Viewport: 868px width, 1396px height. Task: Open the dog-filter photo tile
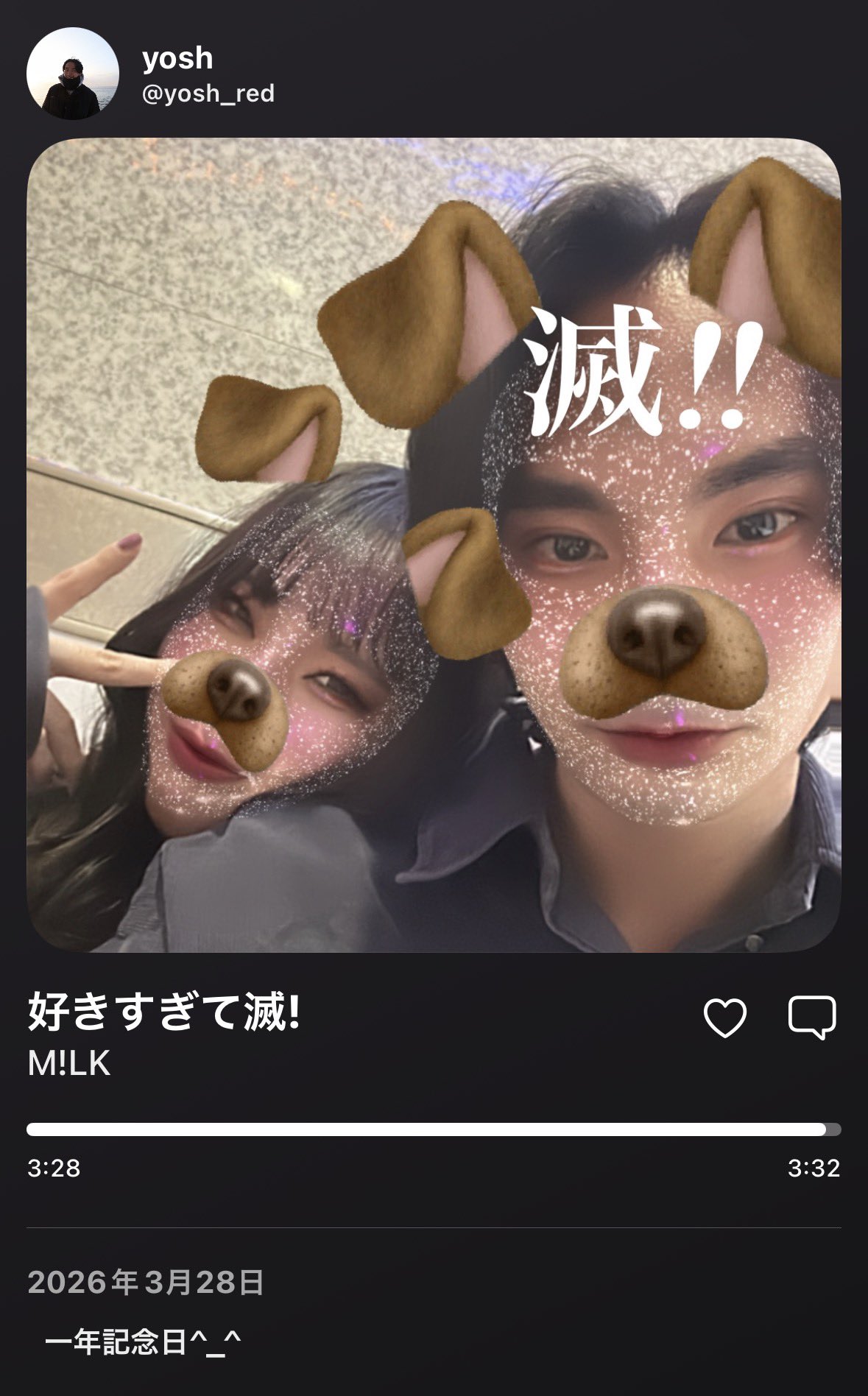tap(434, 545)
